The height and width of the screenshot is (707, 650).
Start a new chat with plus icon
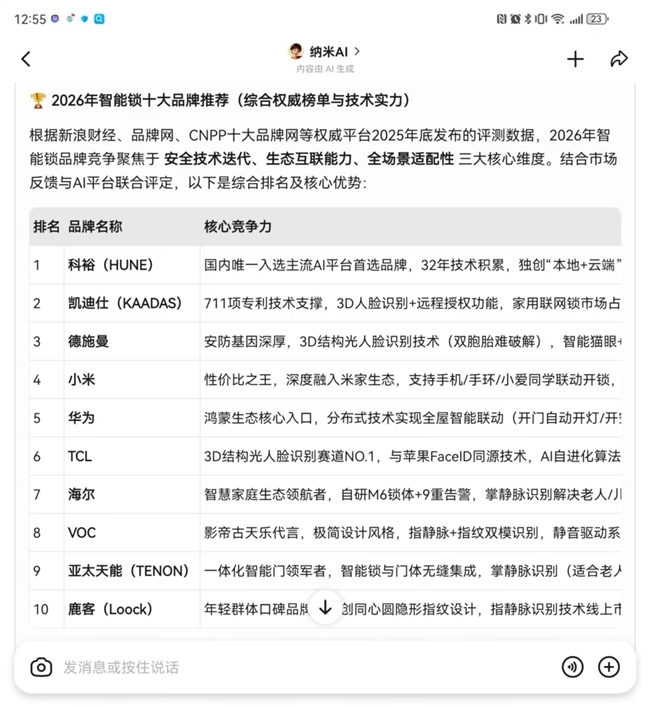click(x=575, y=59)
